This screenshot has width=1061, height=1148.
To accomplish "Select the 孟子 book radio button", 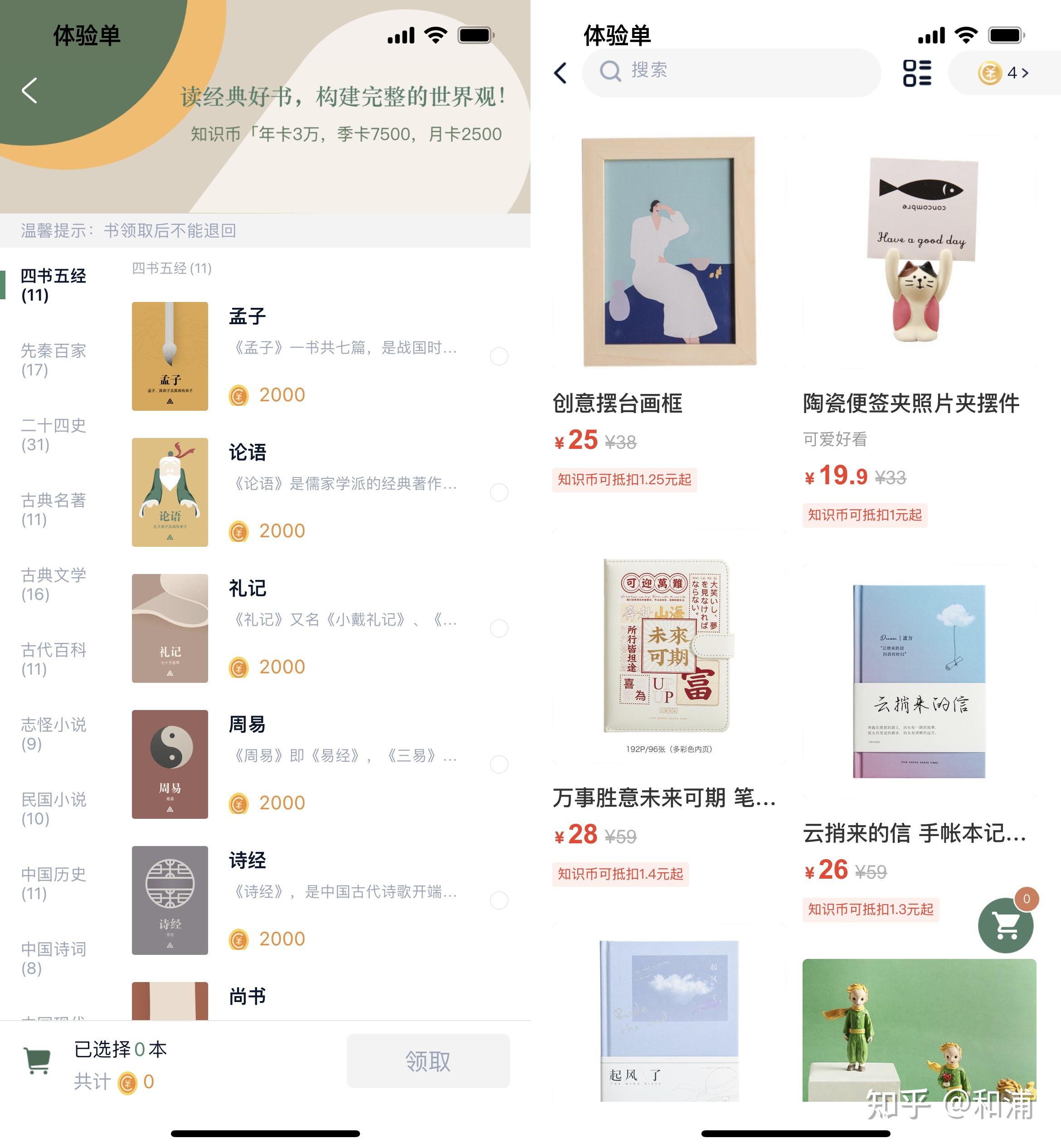I will [499, 356].
